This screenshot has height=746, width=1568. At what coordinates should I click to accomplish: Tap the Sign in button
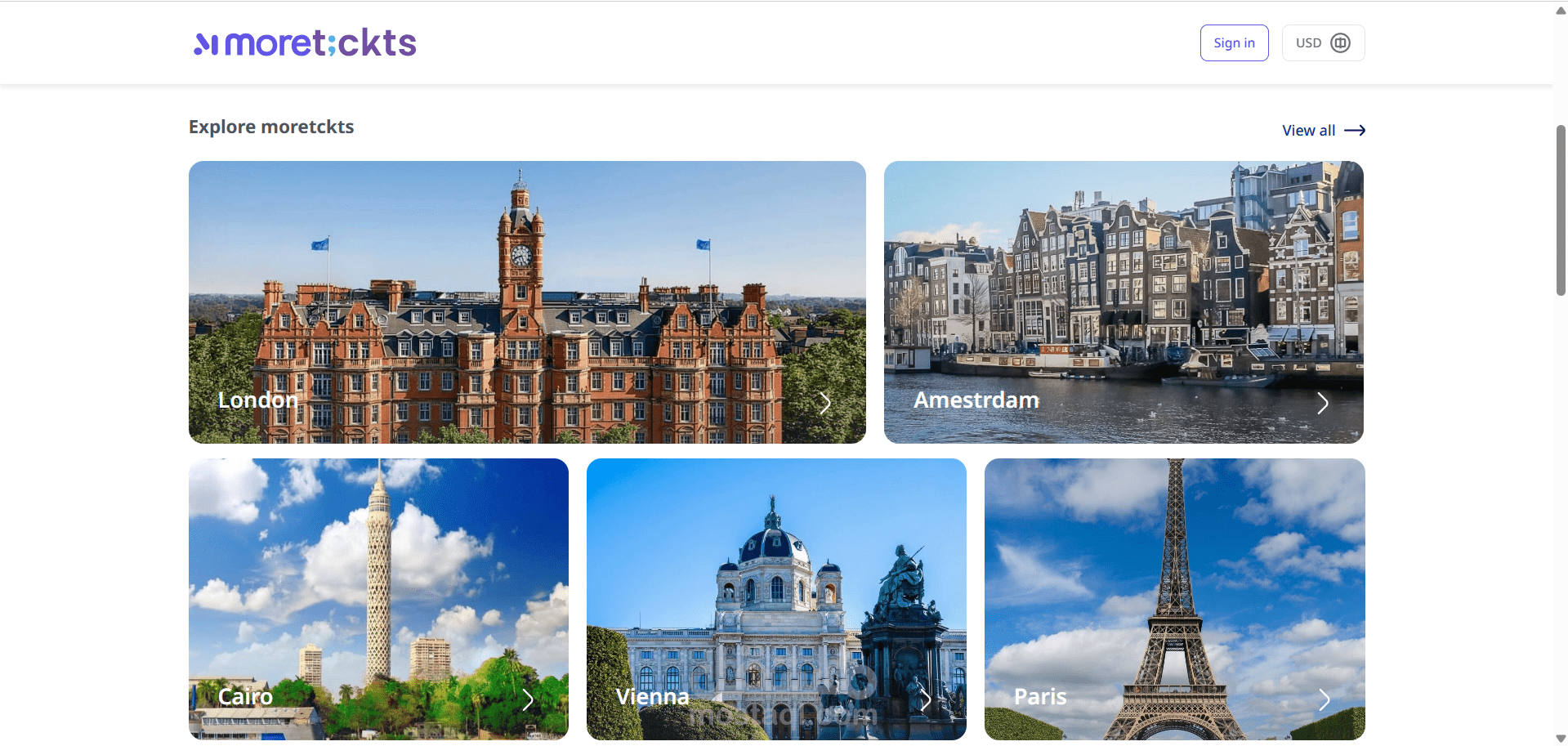(x=1233, y=43)
